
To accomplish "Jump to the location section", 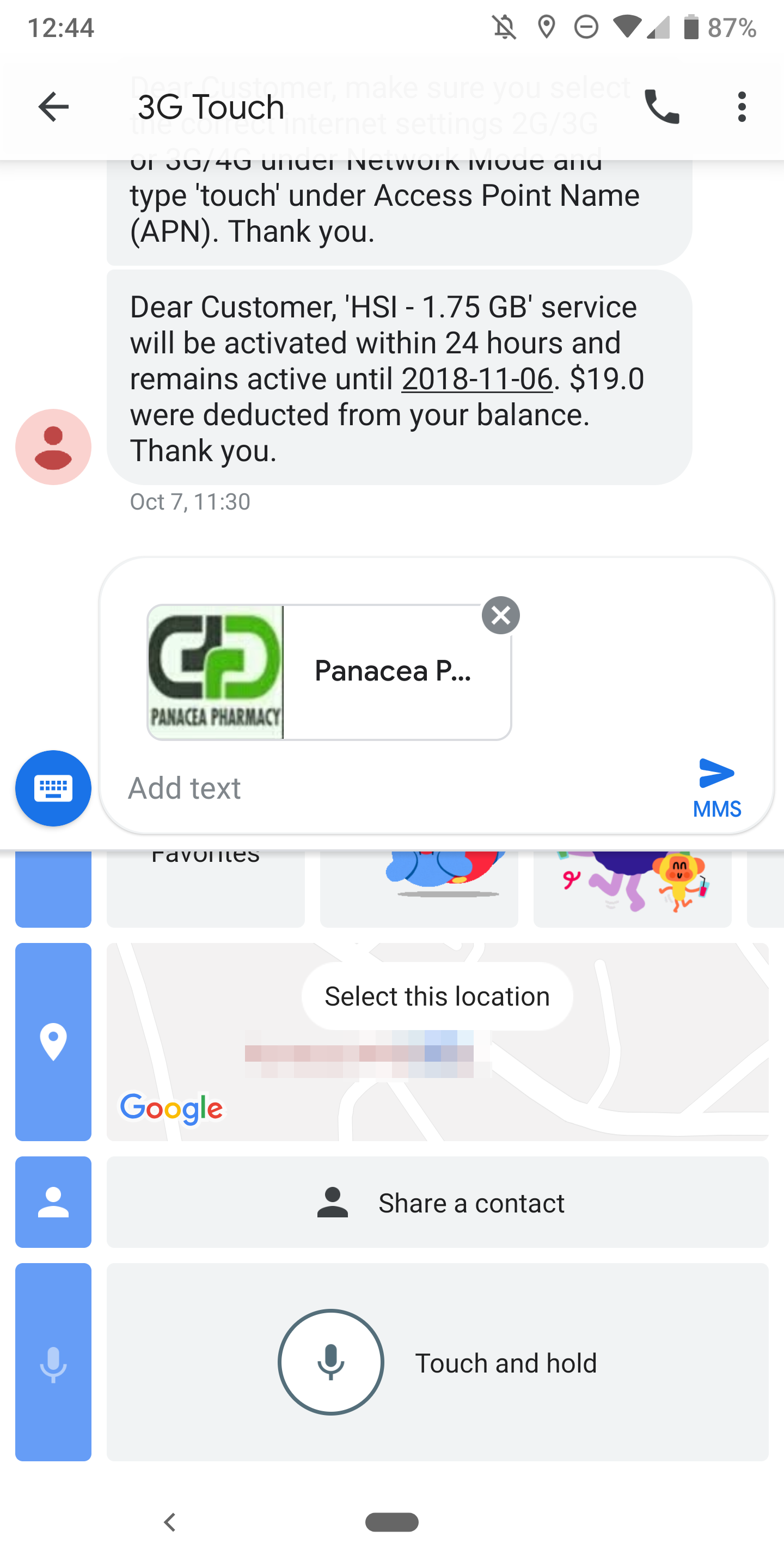I will pos(53,1042).
